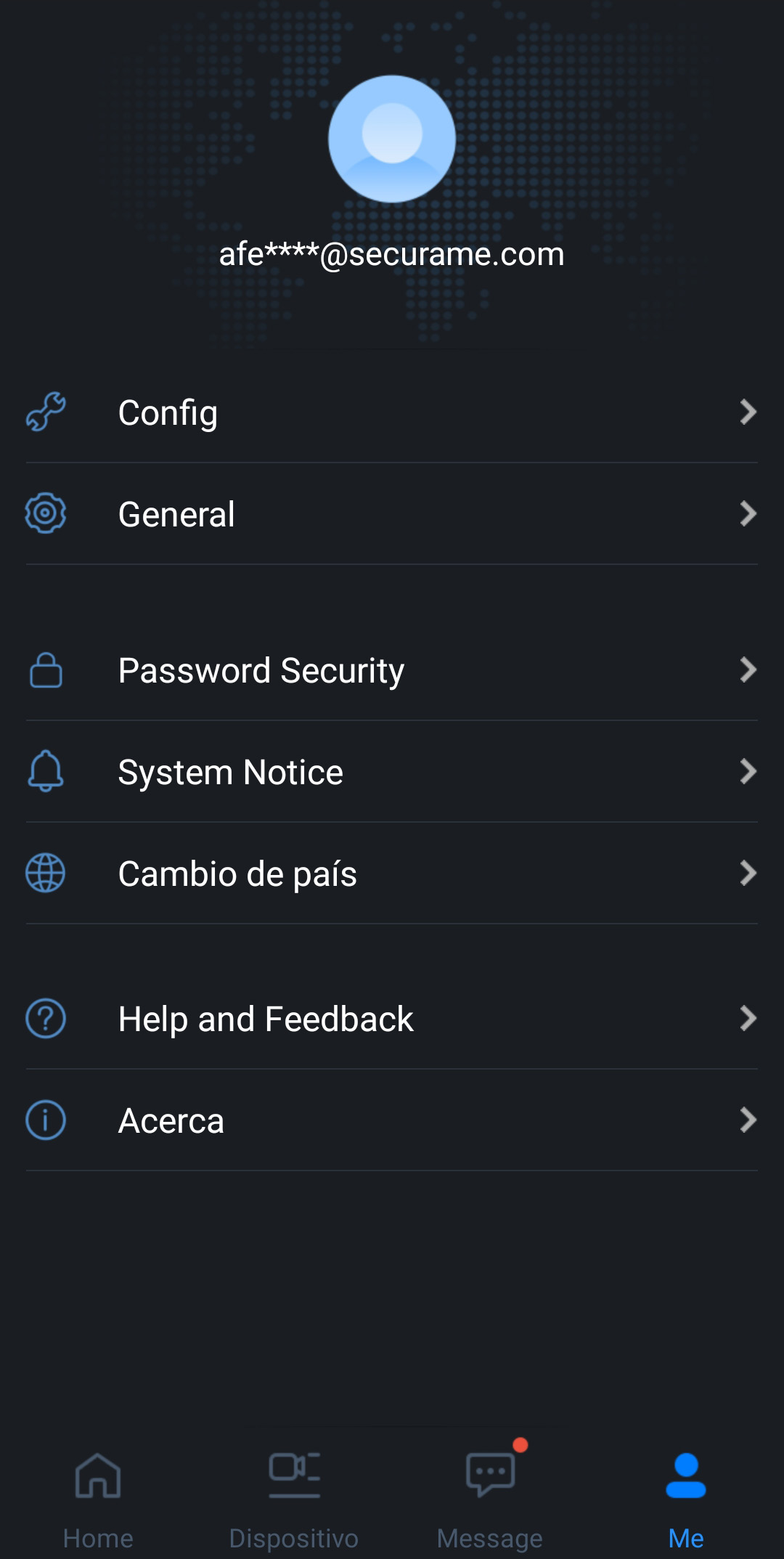Tap the profile avatar picture
The height and width of the screenshot is (1559, 784).
[x=392, y=139]
